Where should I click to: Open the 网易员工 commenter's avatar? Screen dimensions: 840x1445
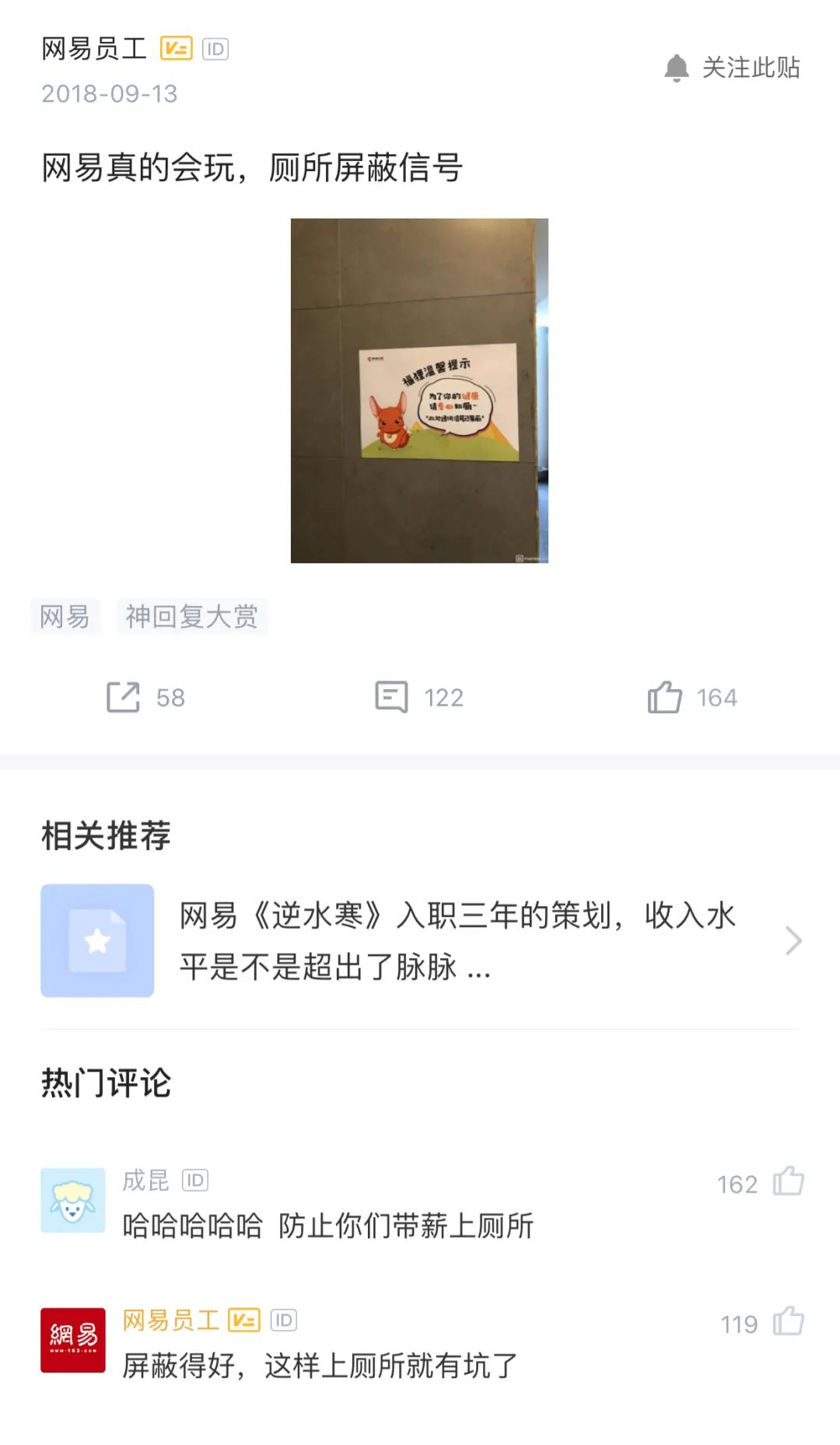73,1340
